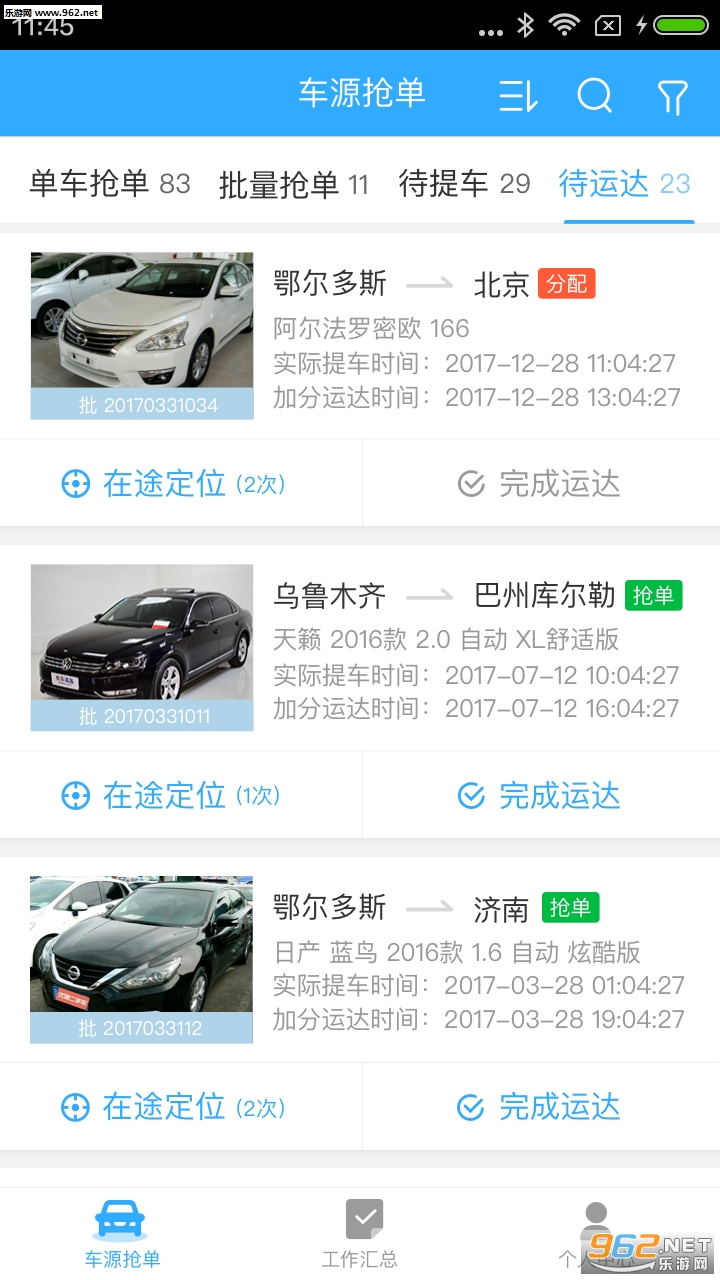The width and height of the screenshot is (720, 1280).
Task: Switch to 待提车 tab
Action: pyautogui.click(x=464, y=184)
